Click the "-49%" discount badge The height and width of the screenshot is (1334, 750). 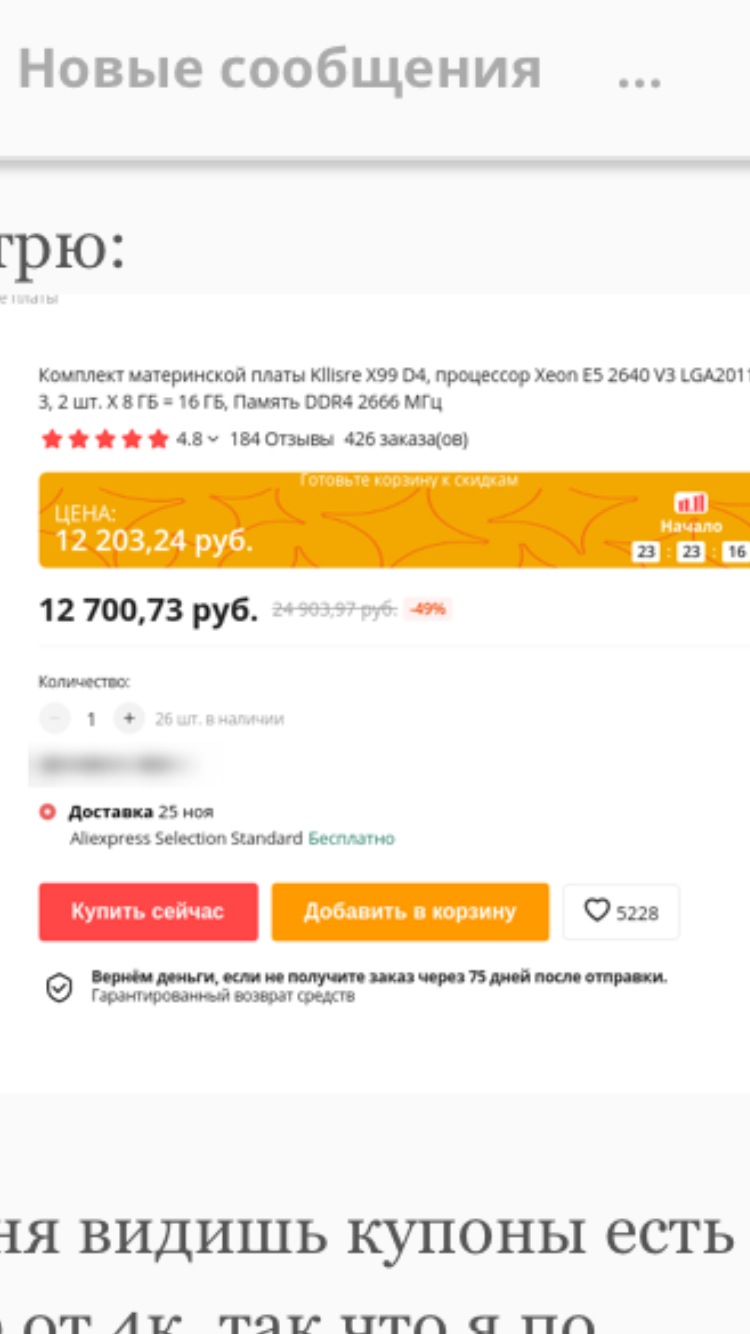pyautogui.click(x=429, y=609)
